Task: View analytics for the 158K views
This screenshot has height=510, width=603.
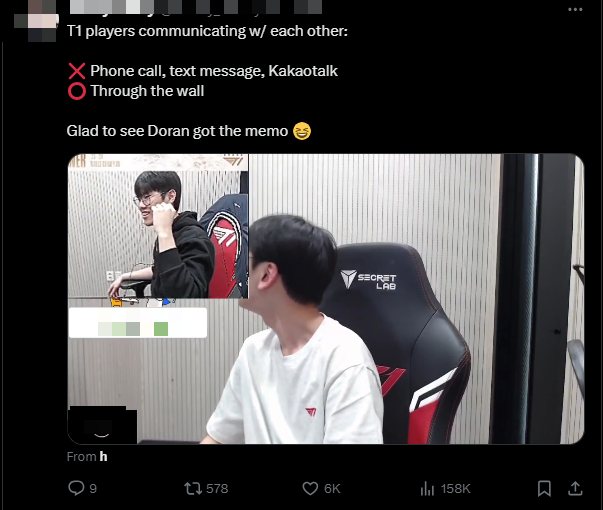Action: coord(428,488)
